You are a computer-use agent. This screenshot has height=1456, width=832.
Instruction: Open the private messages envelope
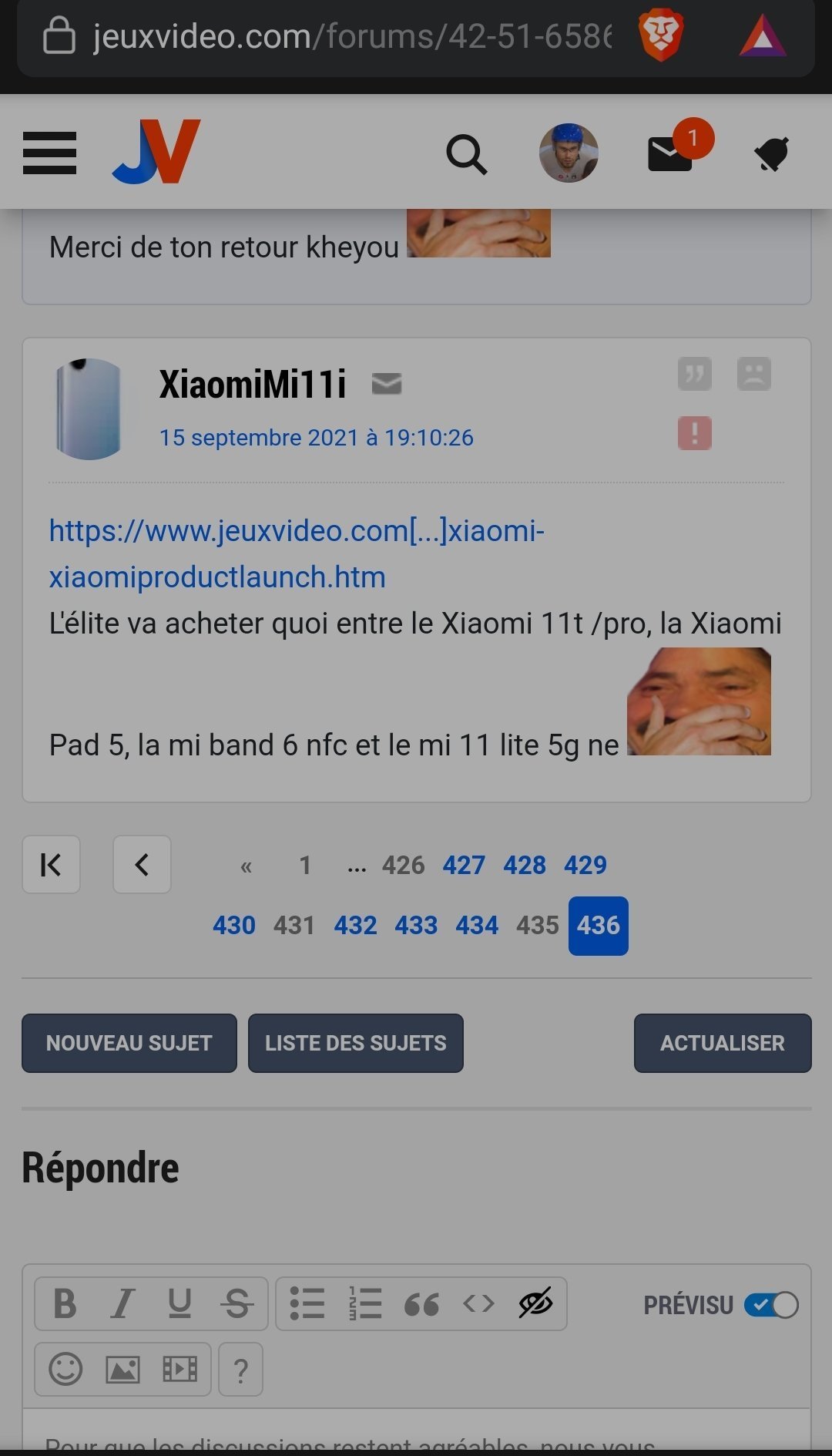tap(669, 153)
